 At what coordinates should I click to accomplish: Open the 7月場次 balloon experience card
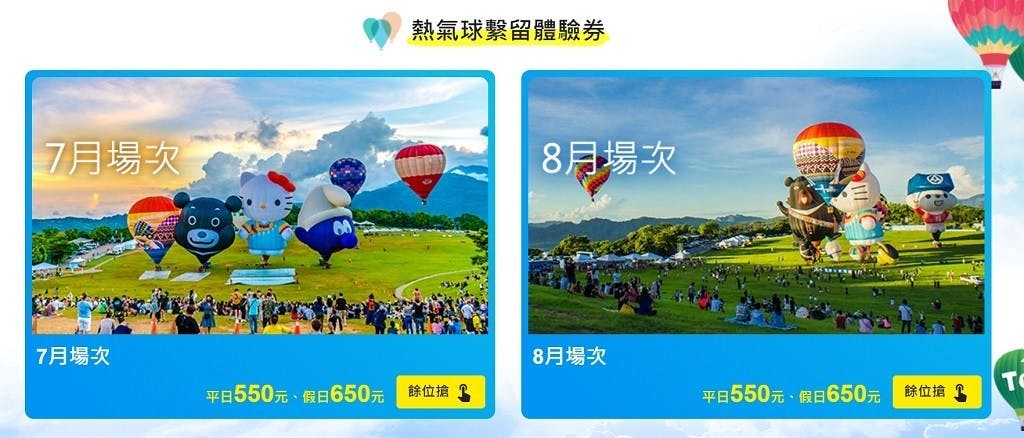260,205
